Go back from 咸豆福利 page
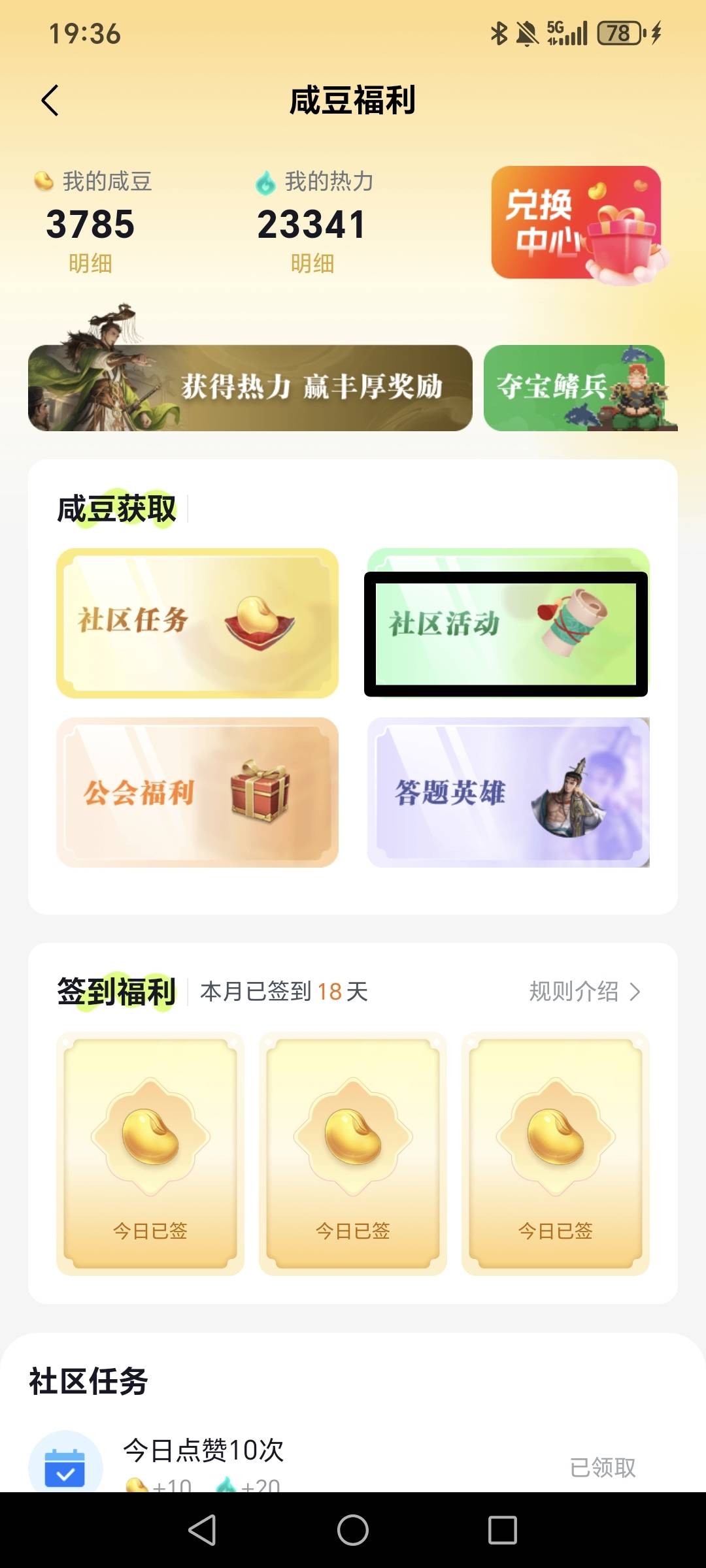 tap(50, 101)
